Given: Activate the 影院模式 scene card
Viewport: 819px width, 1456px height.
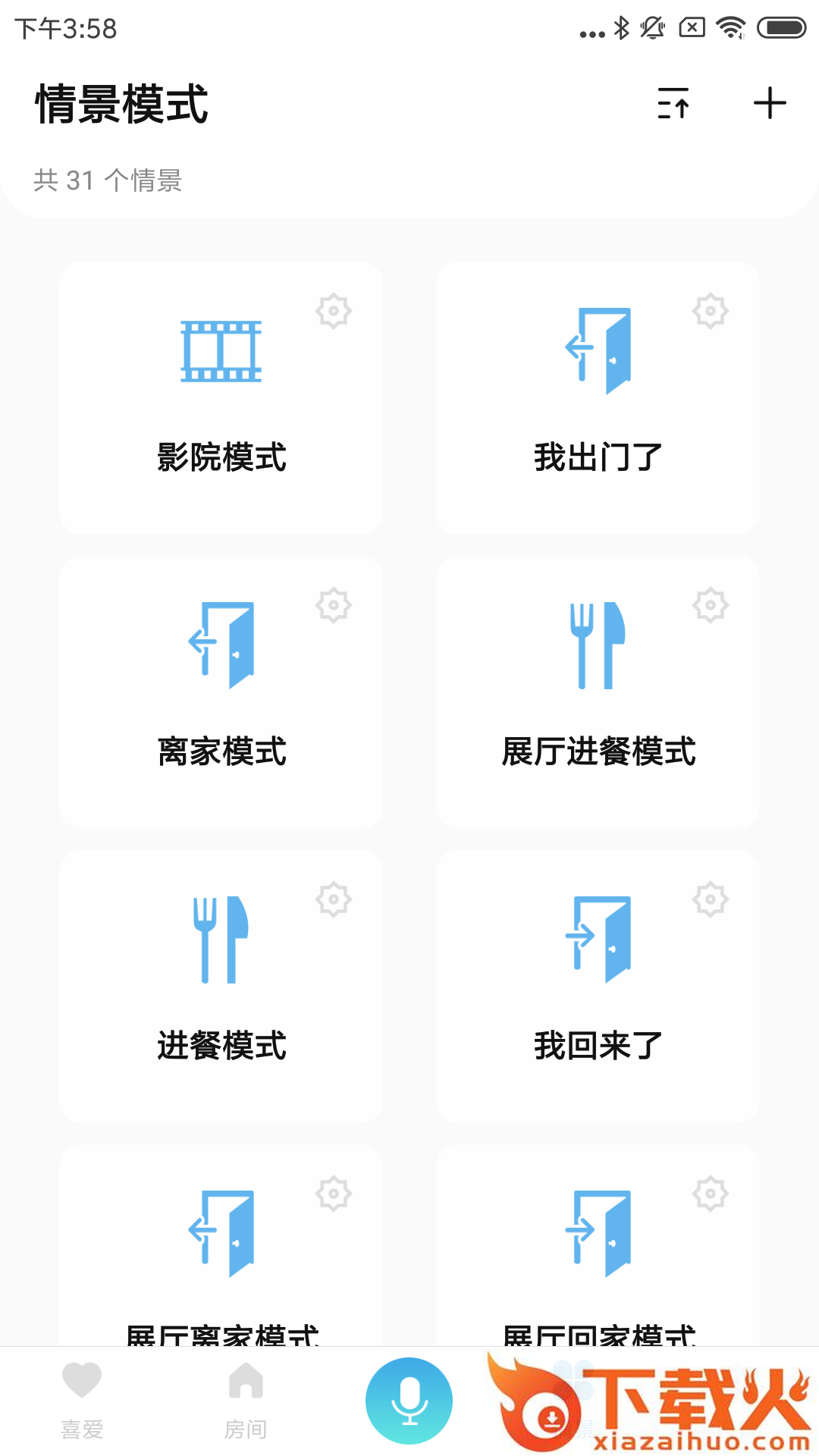Looking at the screenshot, I should 221,398.
